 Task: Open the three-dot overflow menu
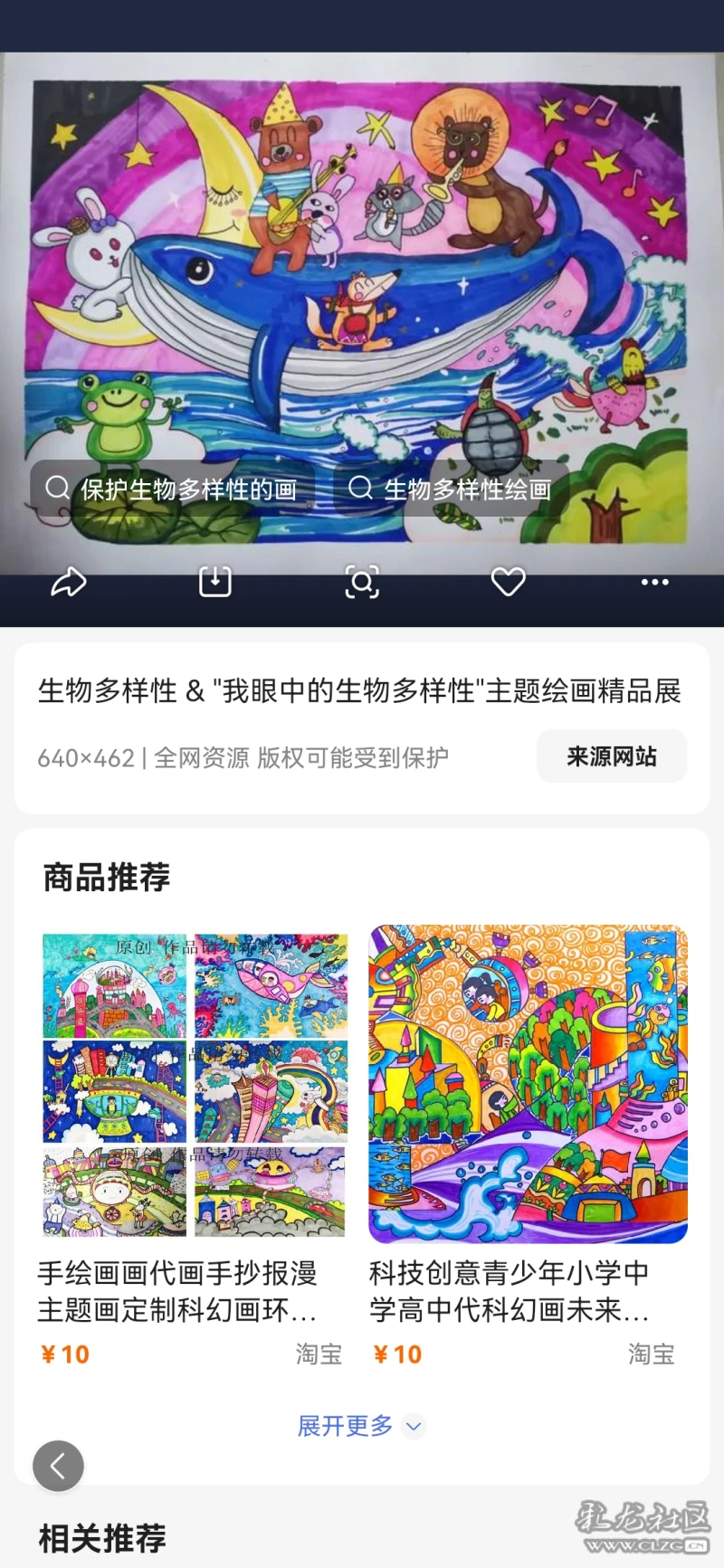point(654,582)
